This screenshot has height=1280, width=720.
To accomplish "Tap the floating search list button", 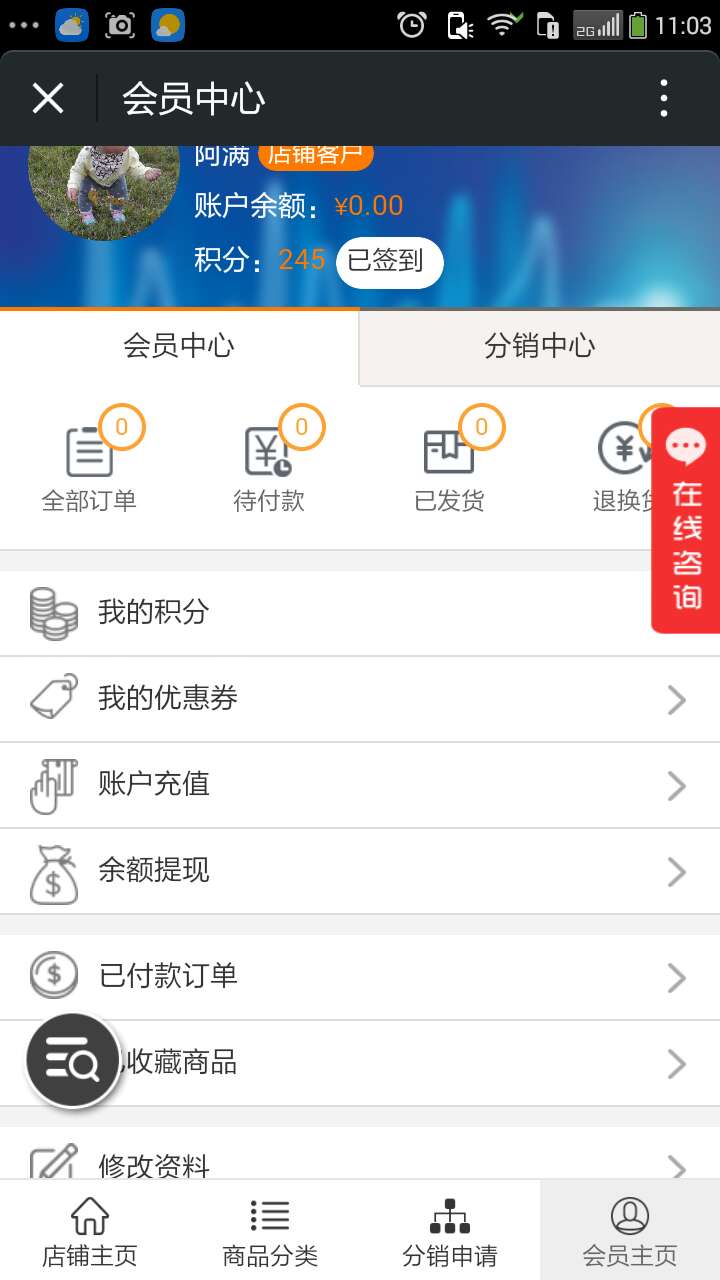I will tap(73, 1061).
